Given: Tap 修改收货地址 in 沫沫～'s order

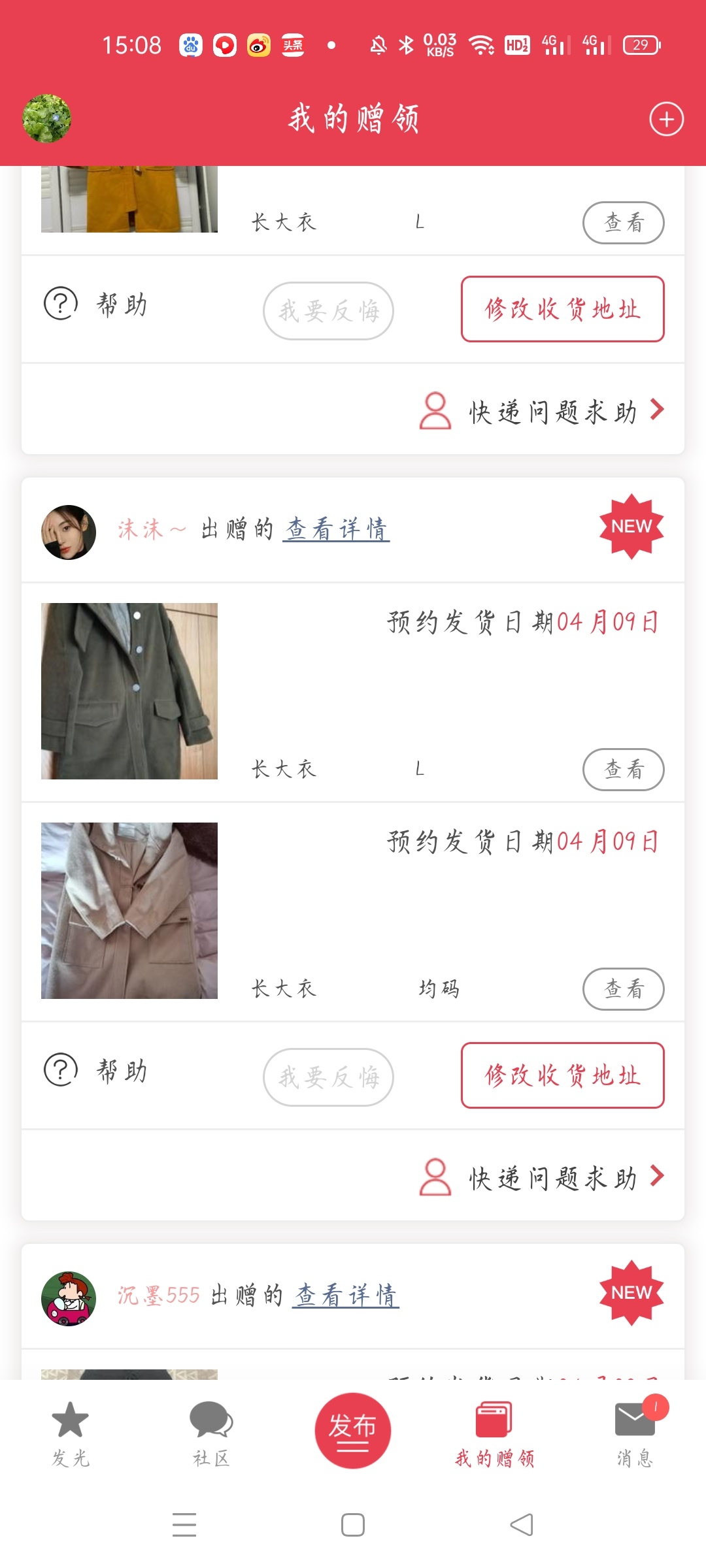Looking at the screenshot, I should click(563, 1075).
